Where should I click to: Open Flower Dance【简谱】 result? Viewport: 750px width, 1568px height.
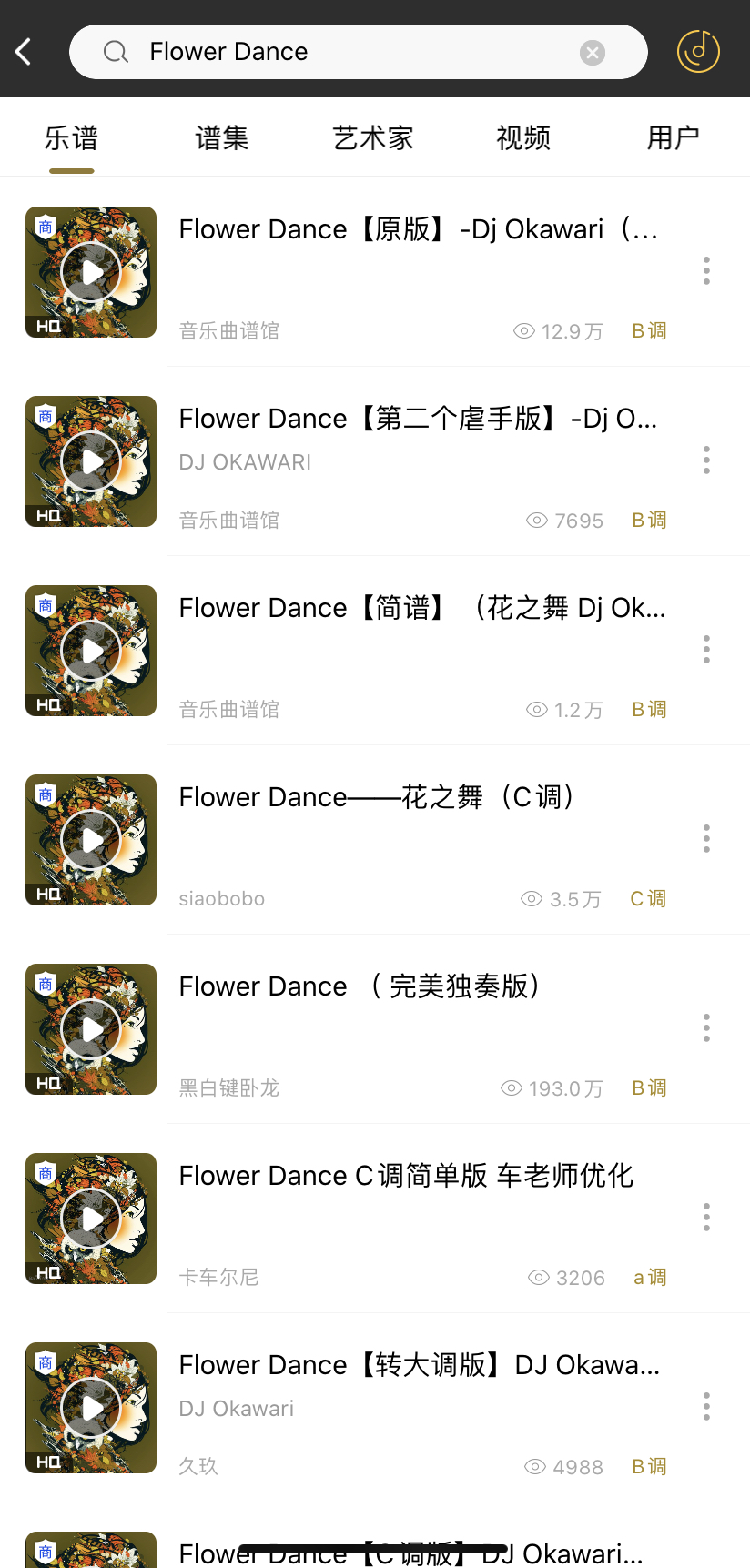click(421, 609)
